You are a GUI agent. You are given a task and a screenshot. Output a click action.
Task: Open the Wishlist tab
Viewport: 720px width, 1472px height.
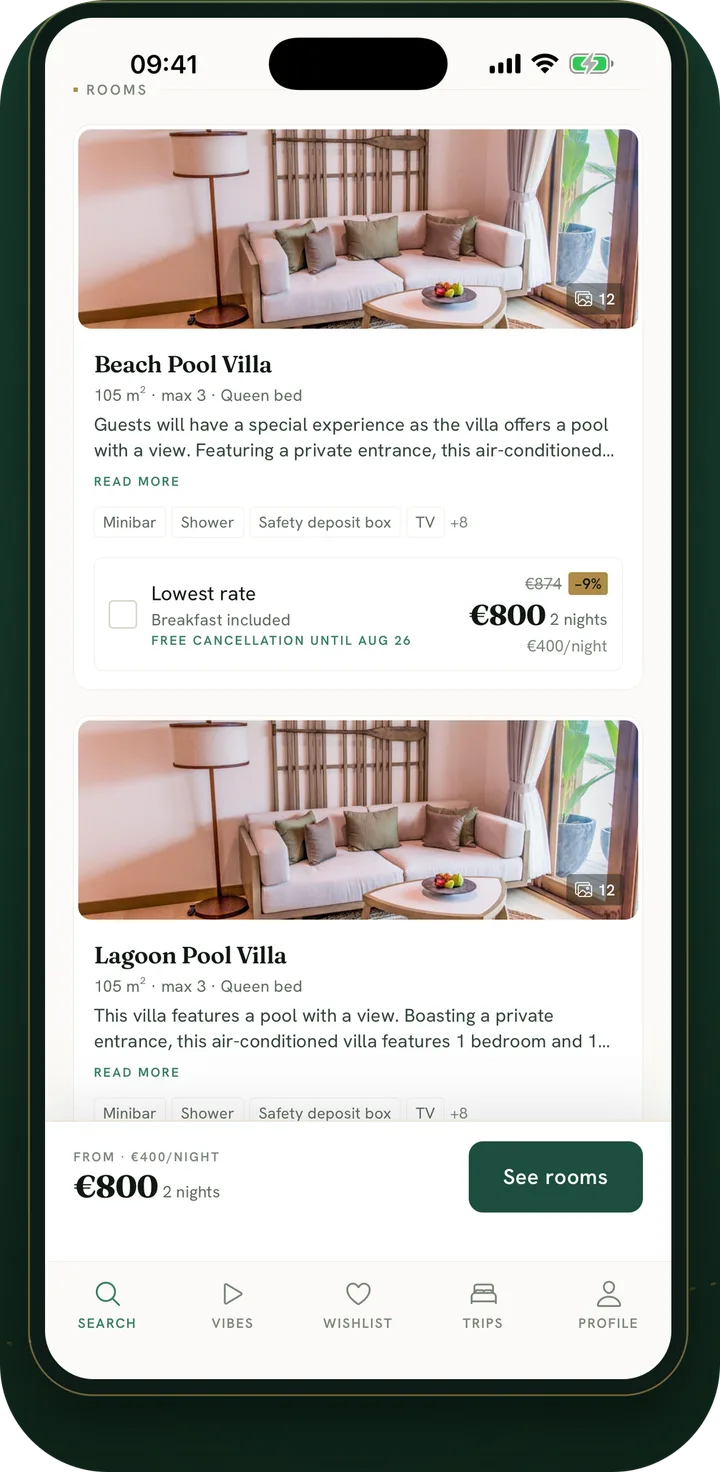coord(358,1305)
